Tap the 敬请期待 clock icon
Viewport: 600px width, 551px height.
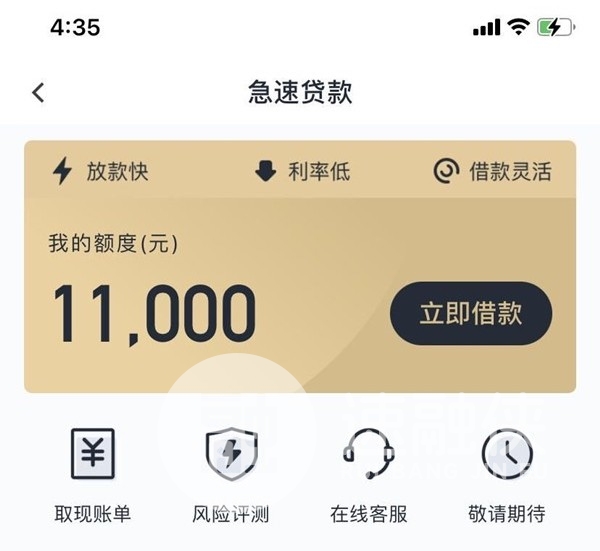(507, 454)
